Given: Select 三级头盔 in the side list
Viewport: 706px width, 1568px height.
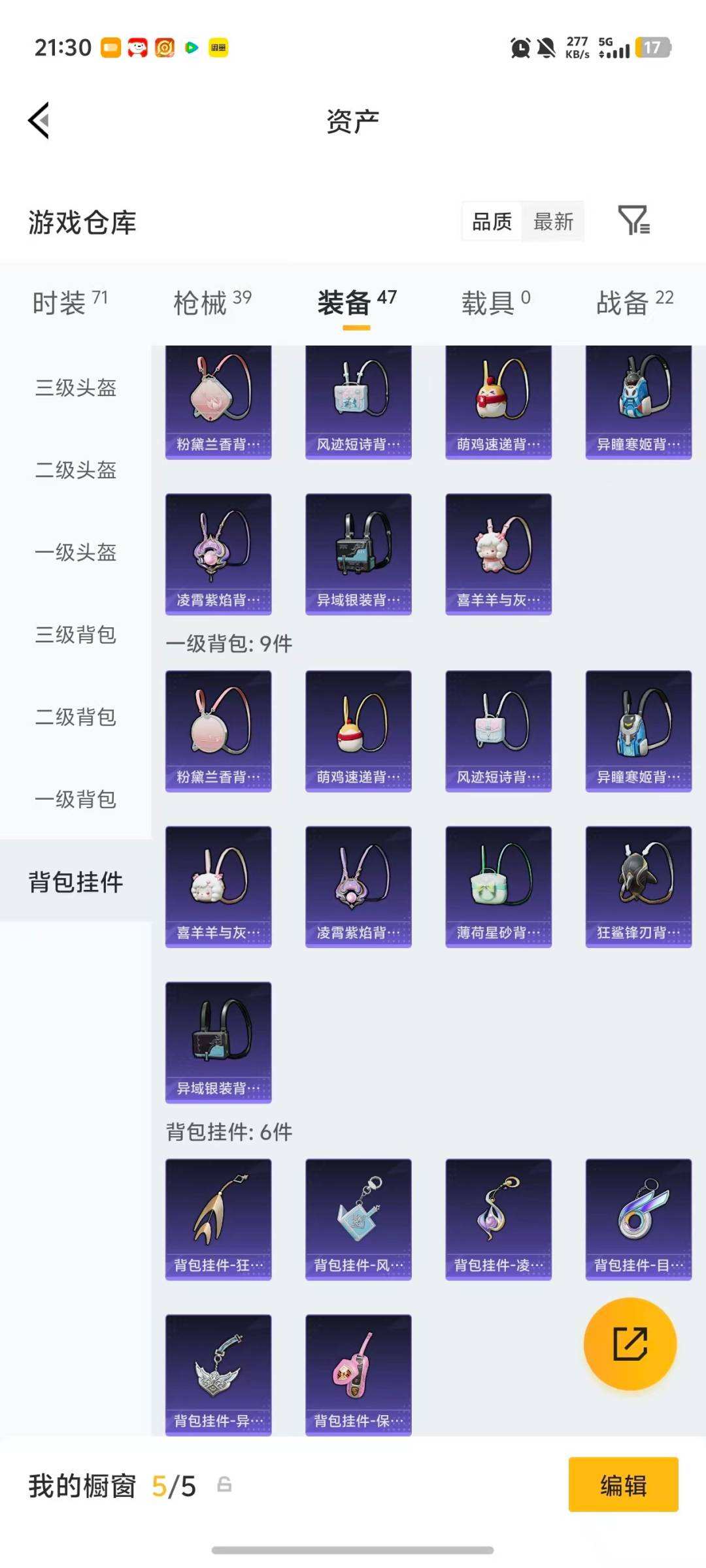Looking at the screenshot, I should coord(76,388).
